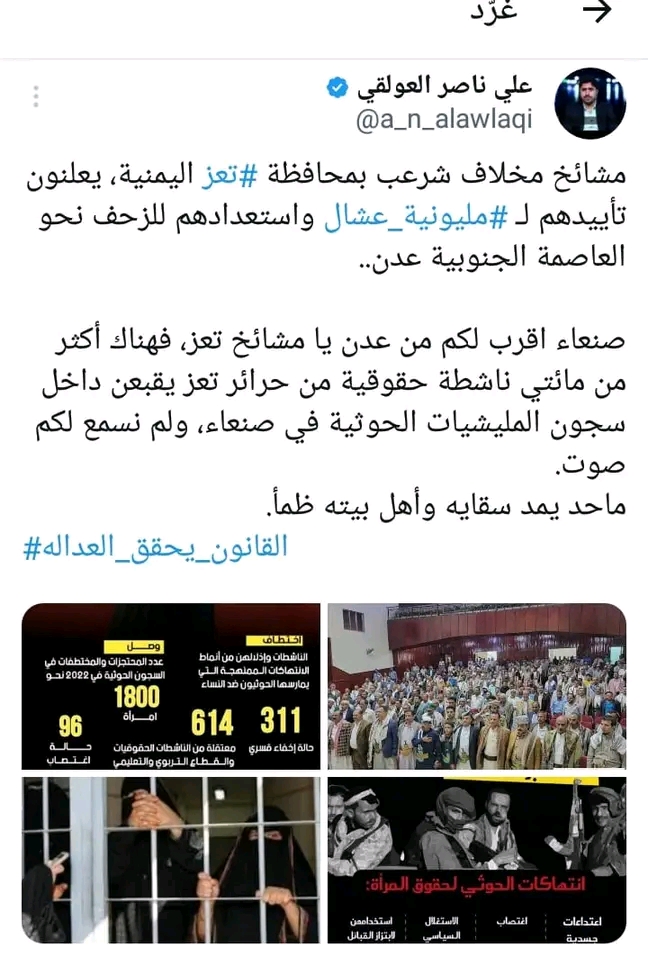
Task: View the crowded hall photo
Action: tap(477, 686)
